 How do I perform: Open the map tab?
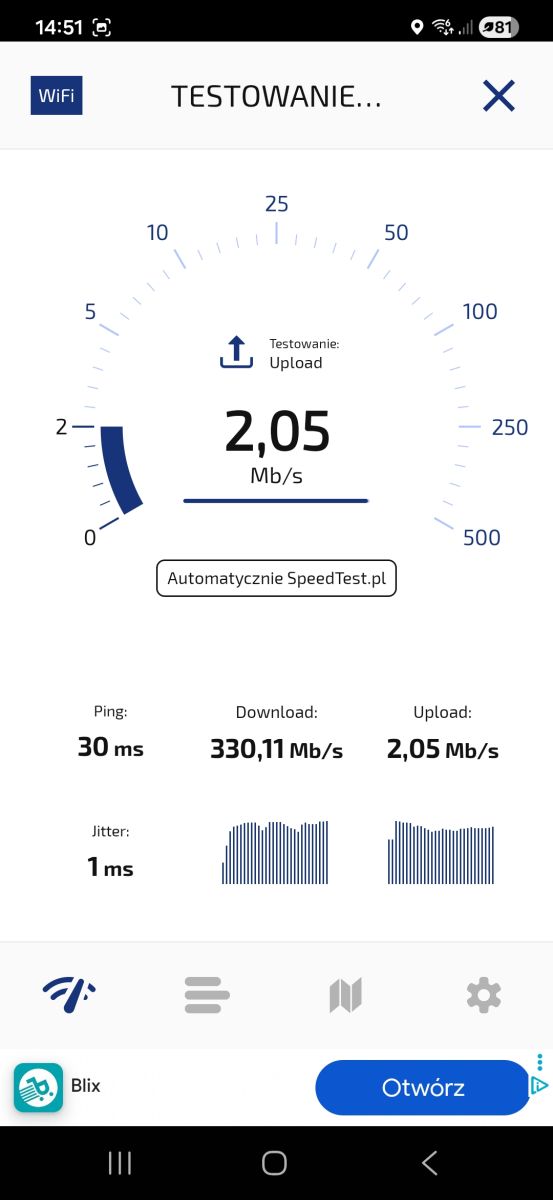345,995
